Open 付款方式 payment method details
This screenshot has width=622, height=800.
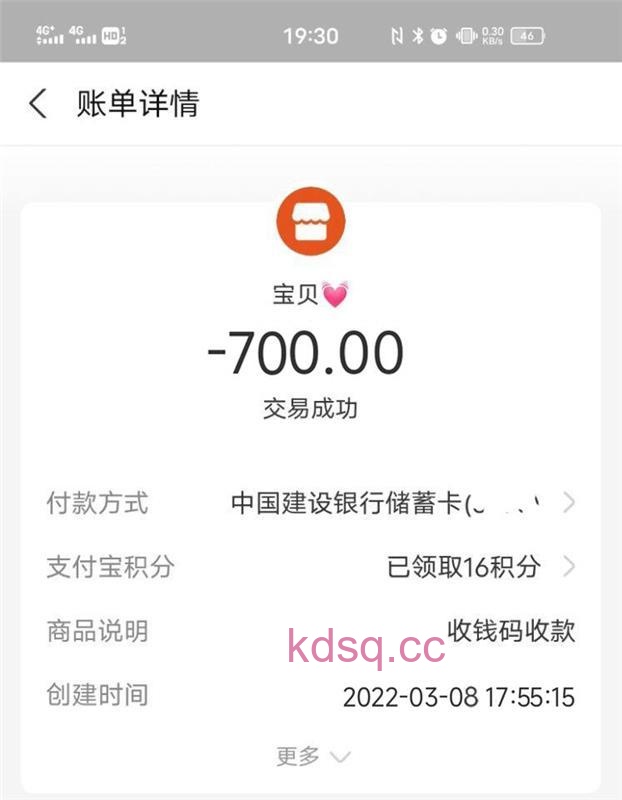pyautogui.click(x=400, y=503)
